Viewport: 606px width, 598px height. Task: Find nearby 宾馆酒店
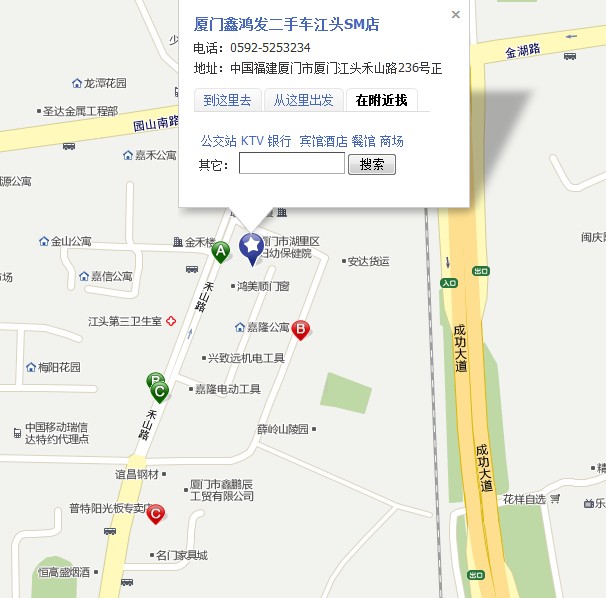(x=323, y=141)
